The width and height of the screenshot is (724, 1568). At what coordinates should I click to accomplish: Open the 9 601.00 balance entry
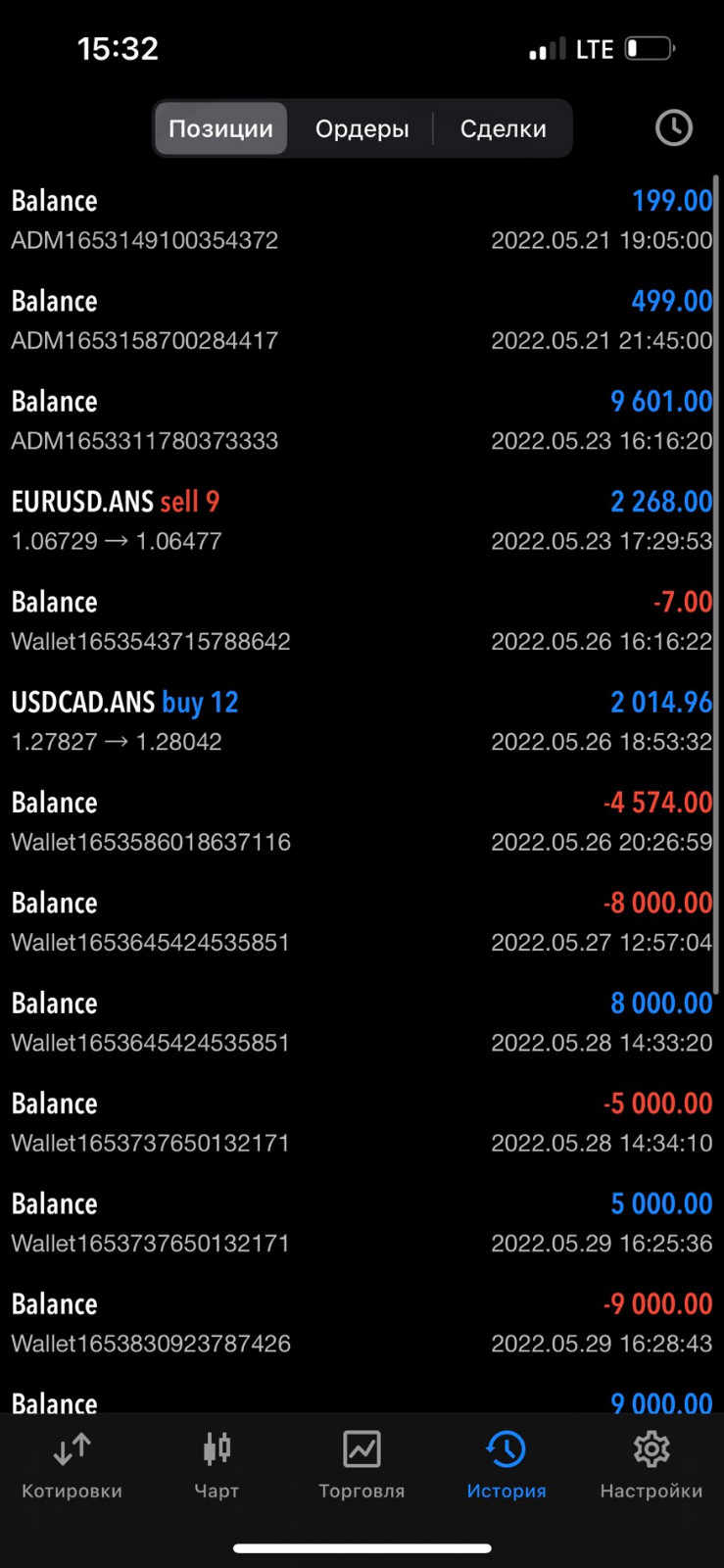[362, 420]
